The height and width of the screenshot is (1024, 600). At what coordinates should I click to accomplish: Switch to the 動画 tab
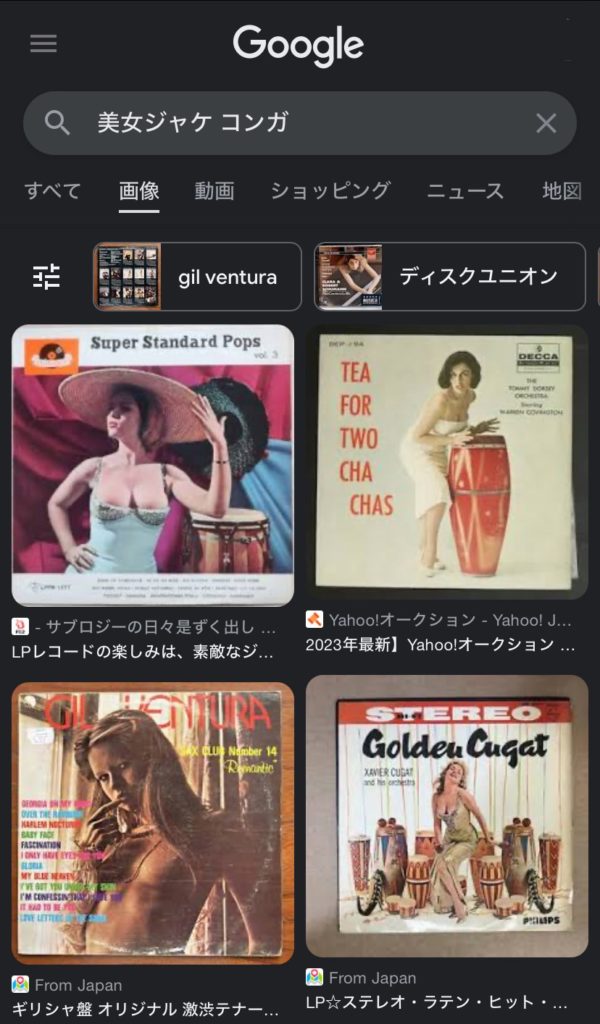click(214, 190)
